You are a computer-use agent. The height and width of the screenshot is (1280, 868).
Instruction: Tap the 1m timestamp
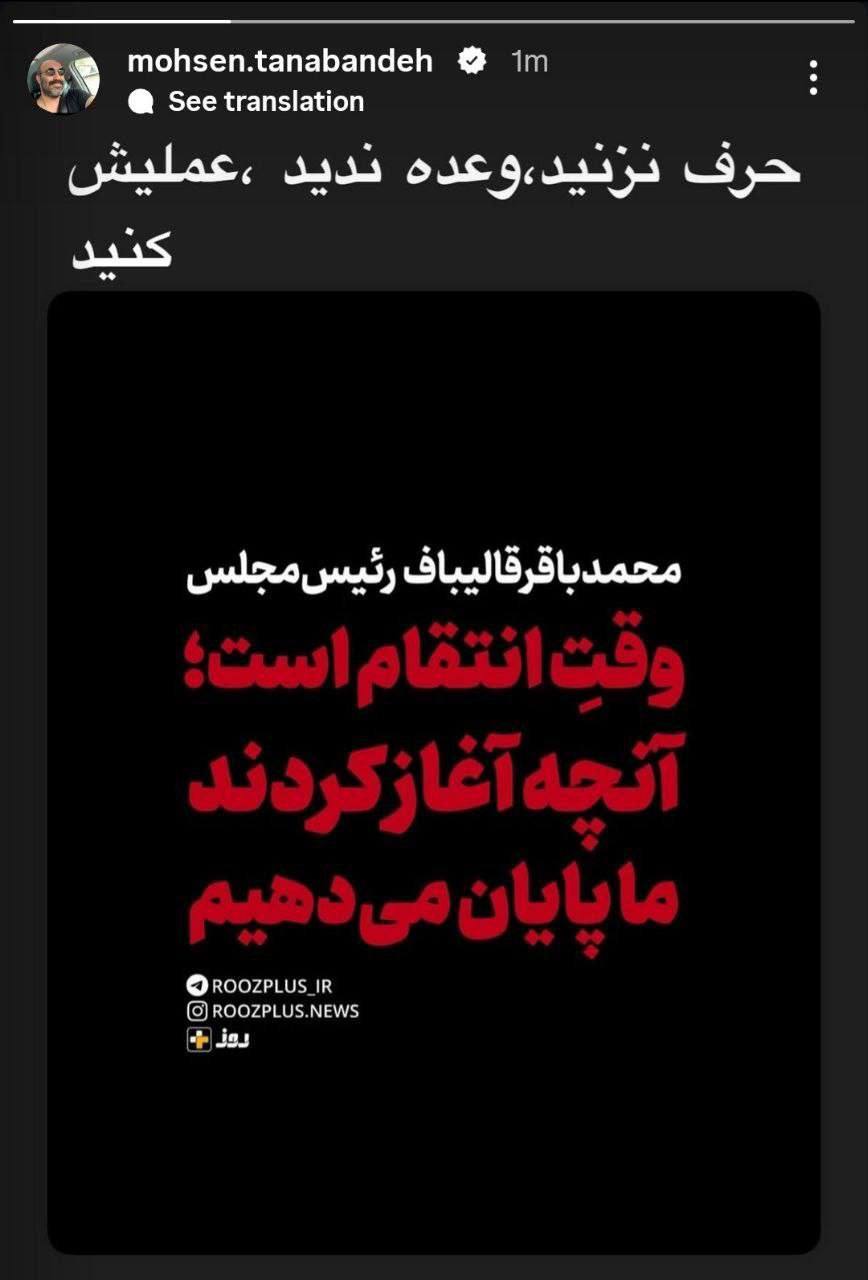pyautogui.click(x=530, y=61)
